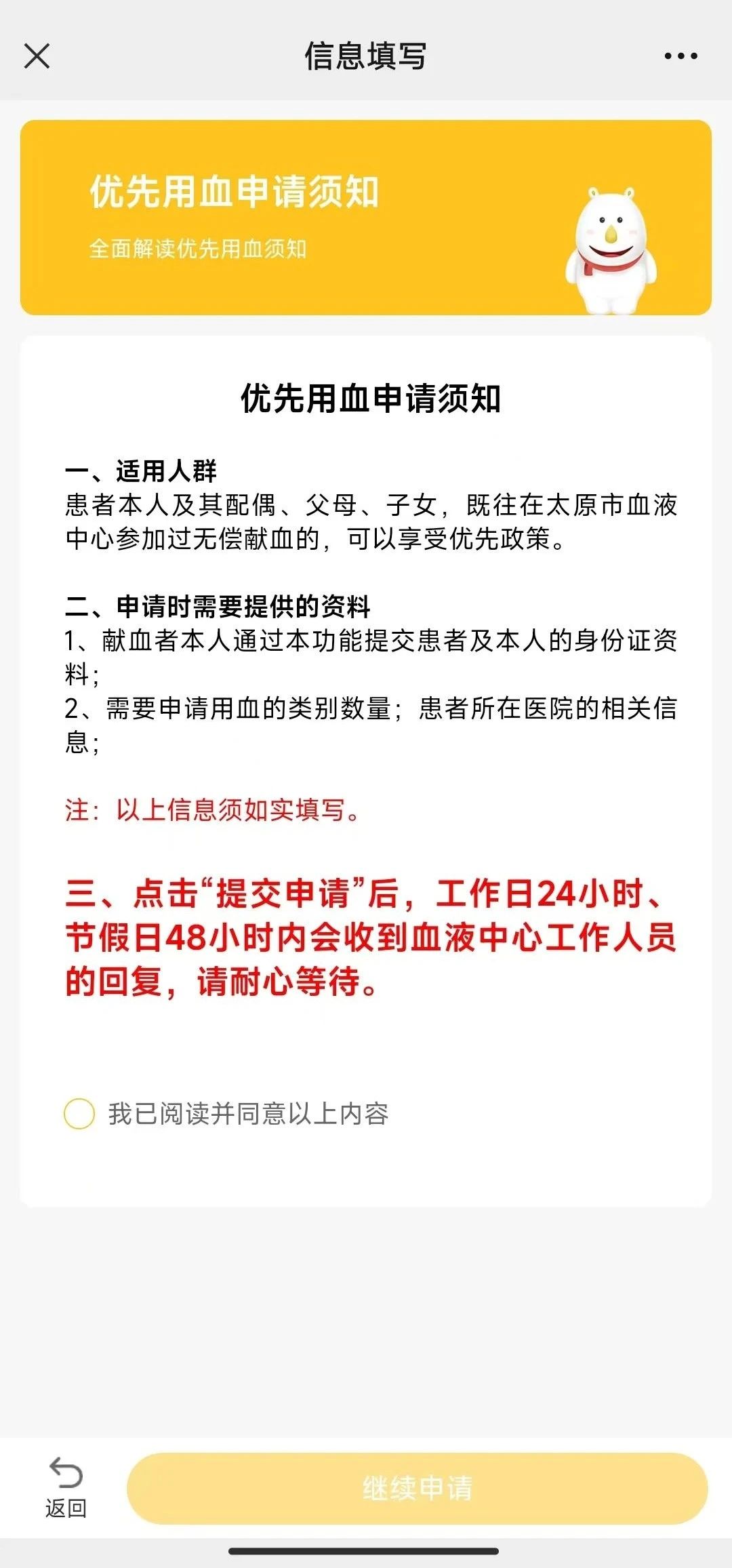Tap the 继续申请 button
The width and height of the screenshot is (732, 1568).
pos(417,1488)
